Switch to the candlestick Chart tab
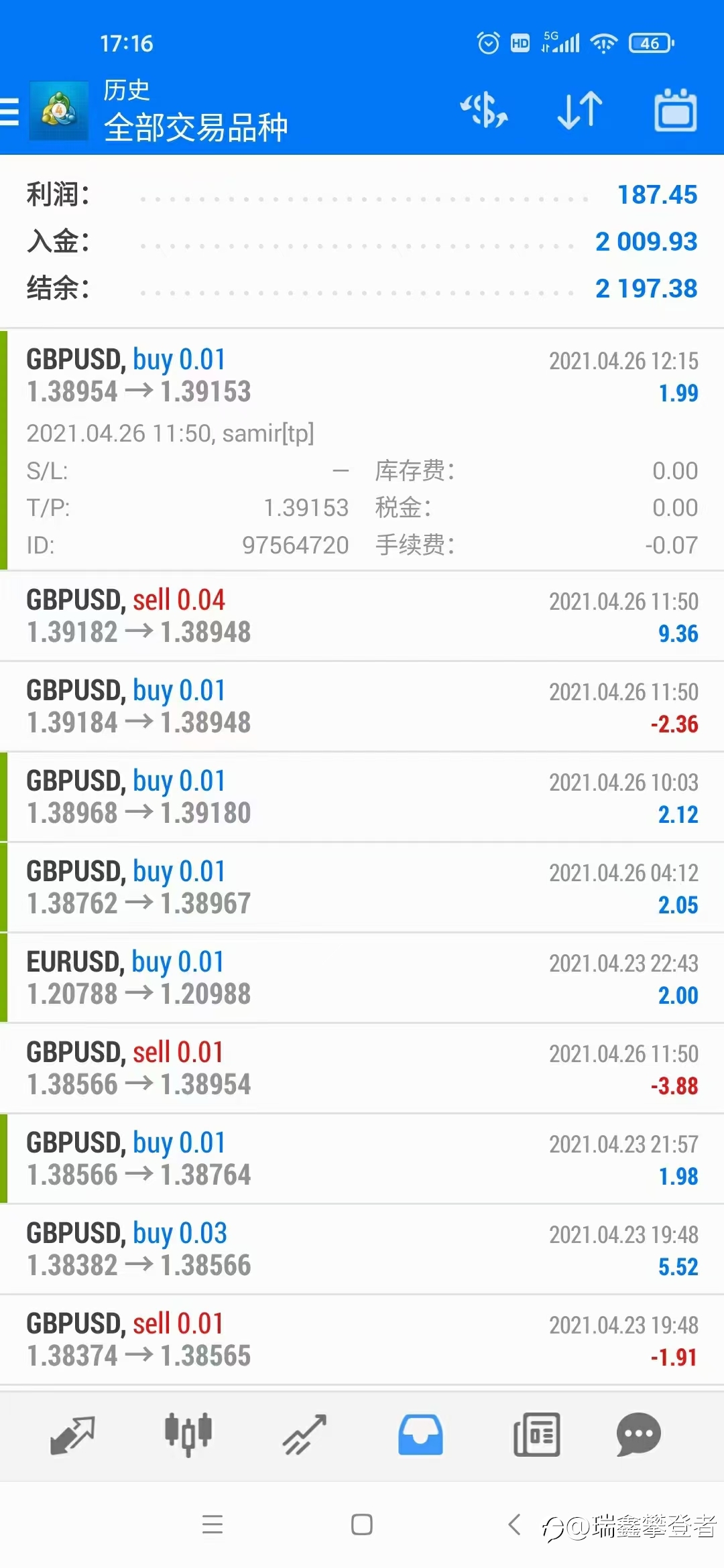This screenshot has width=724, height=1568. 188,1435
